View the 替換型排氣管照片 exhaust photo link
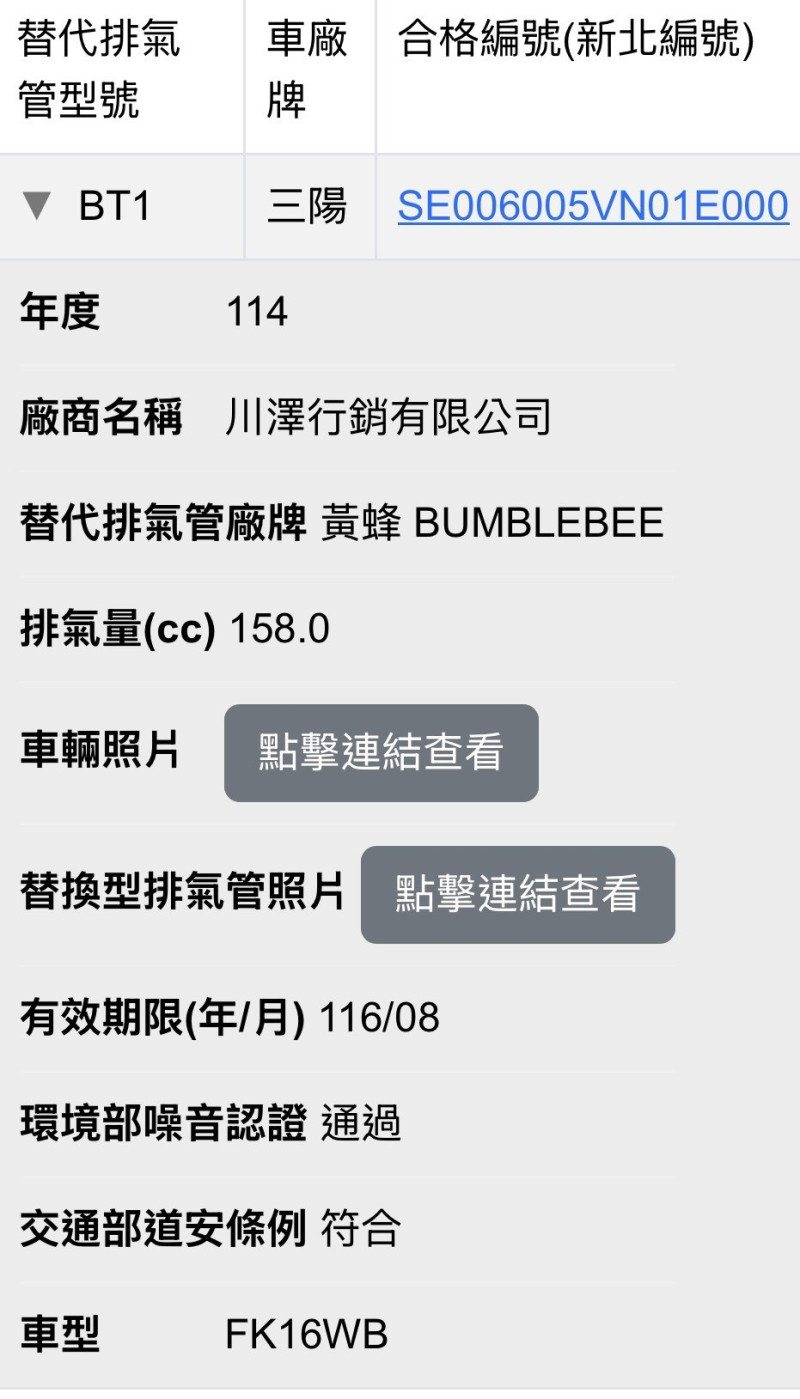Viewport: 800px width, 1399px height. pyautogui.click(x=517, y=894)
